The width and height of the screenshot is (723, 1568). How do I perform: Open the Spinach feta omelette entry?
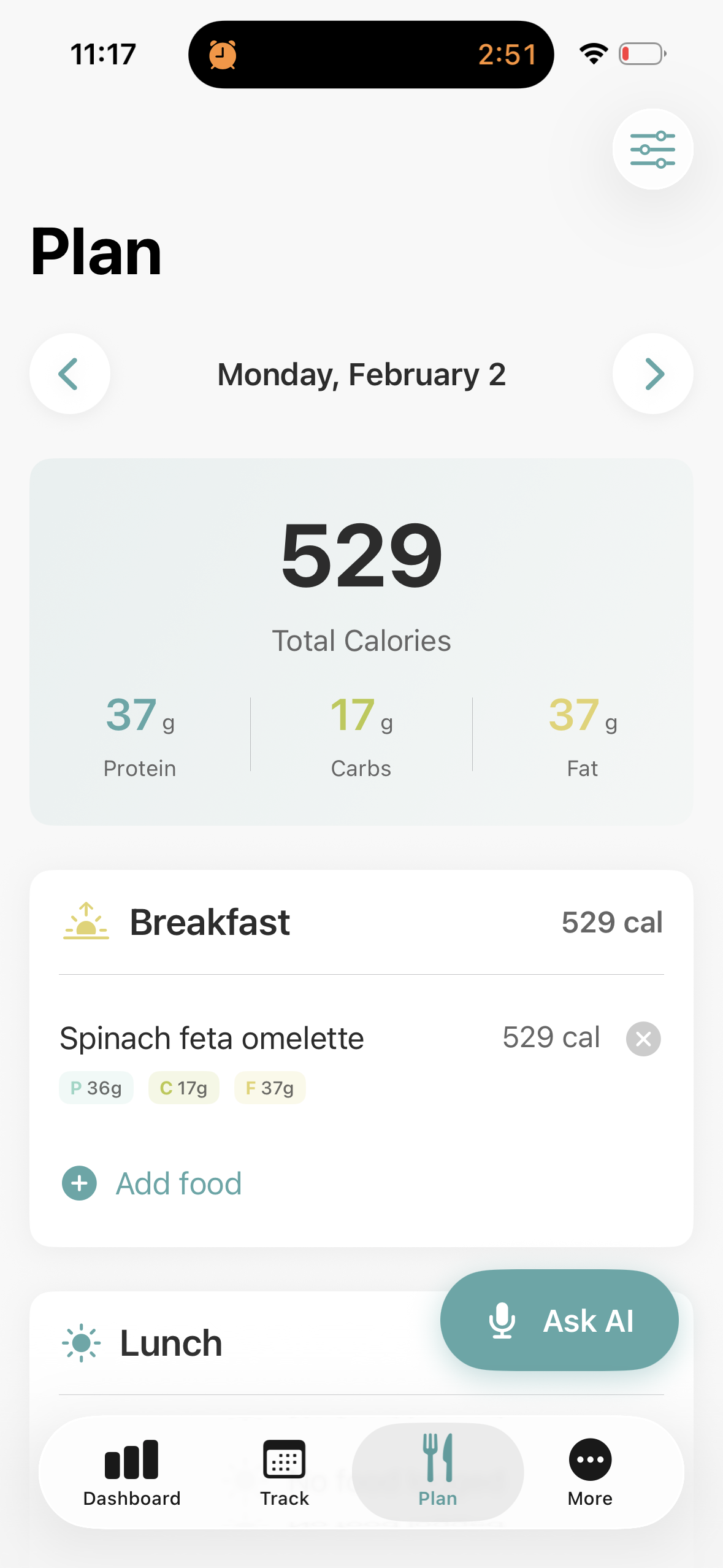(212, 1039)
